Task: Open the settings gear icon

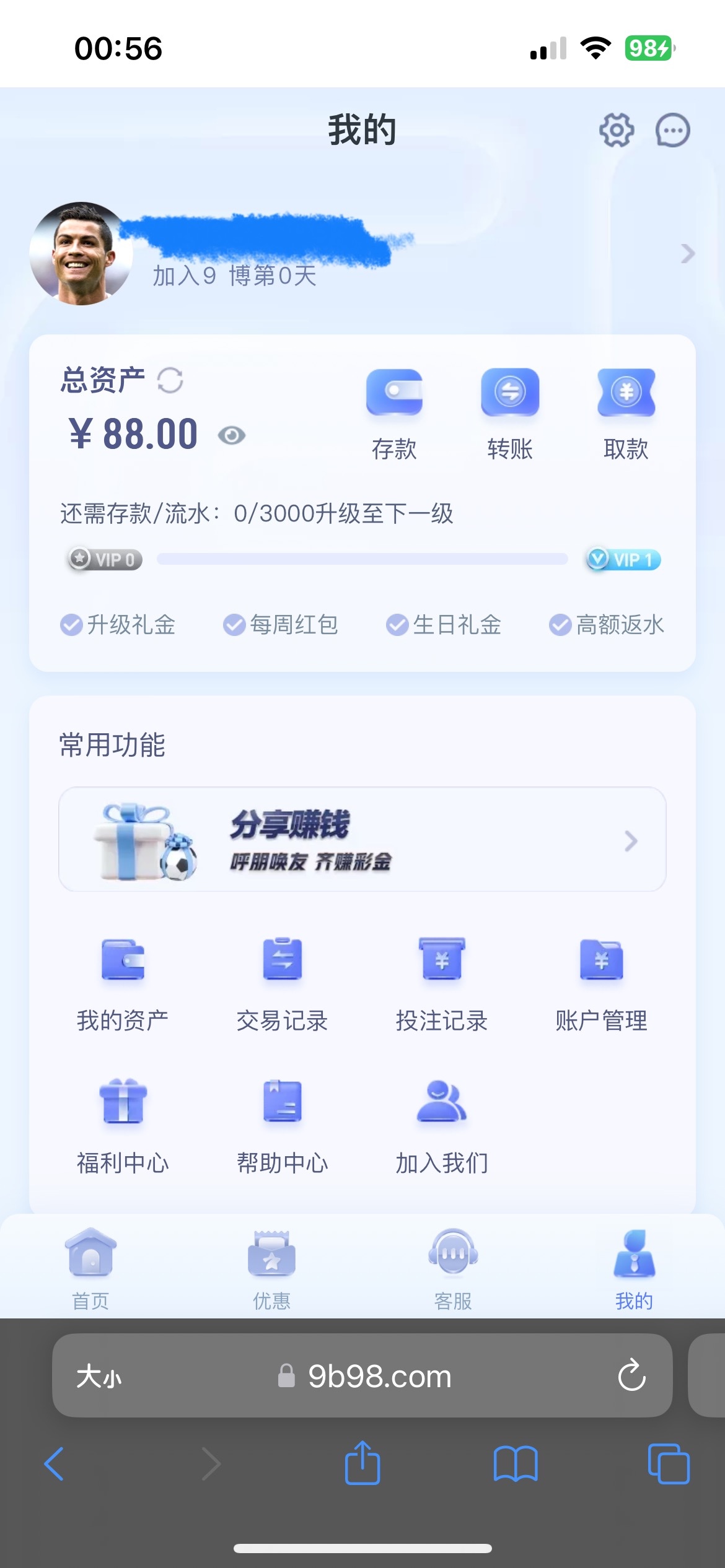Action: (x=616, y=130)
